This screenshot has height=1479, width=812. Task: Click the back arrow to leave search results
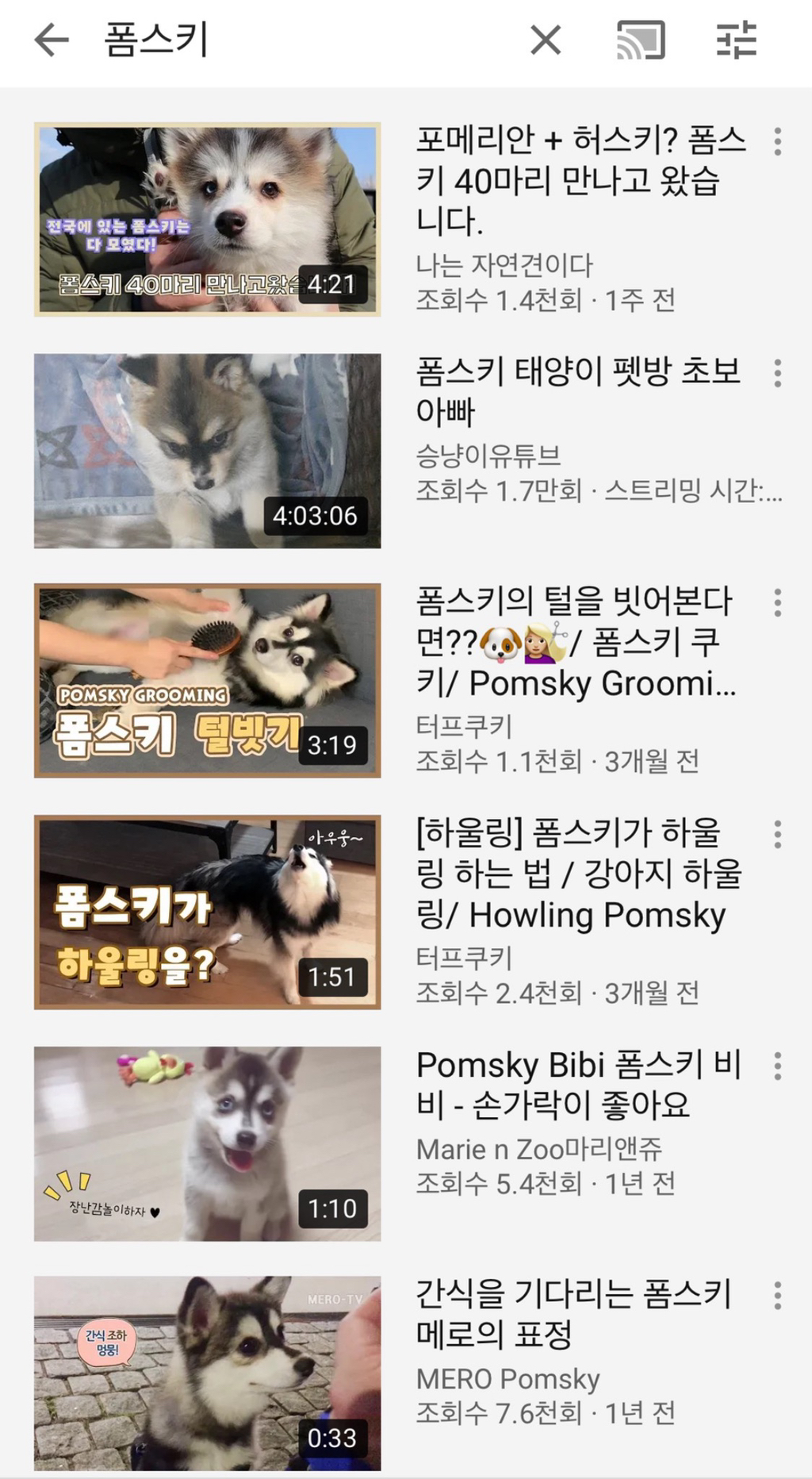pos(49,41)
